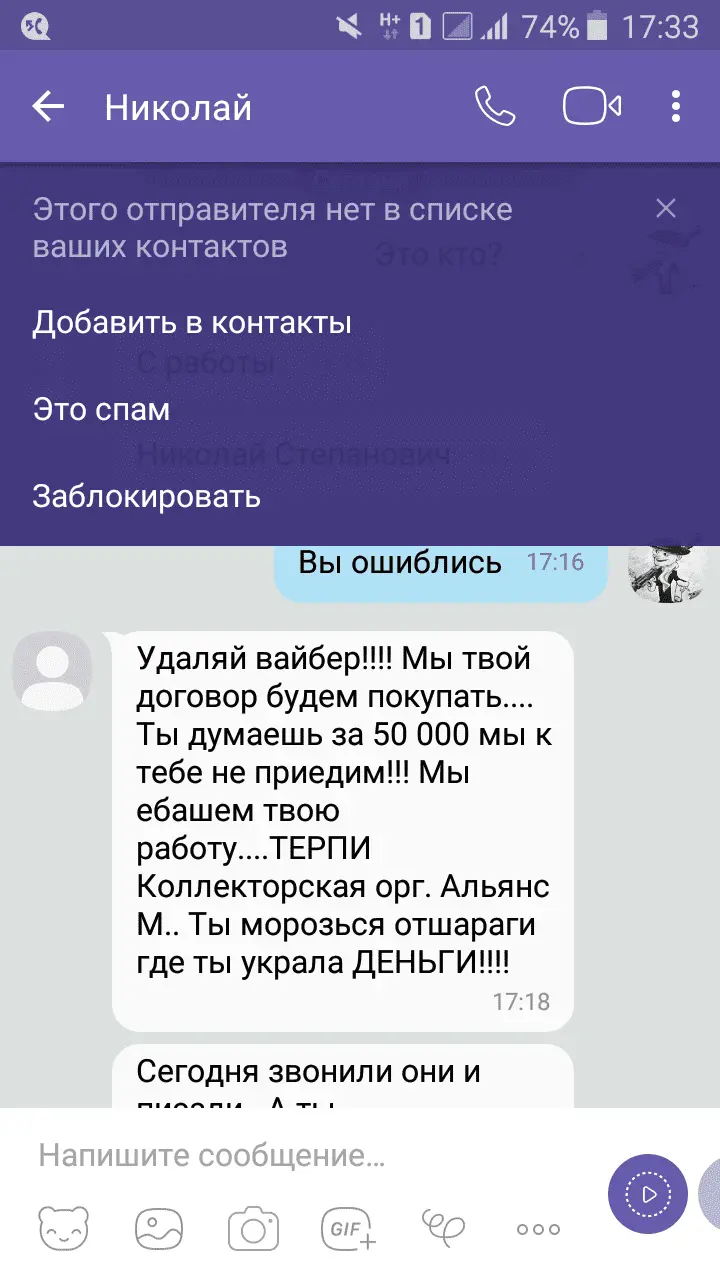Screen dimensions: 720x1280
Task: Focus the Напишите сообщение input field
Action: 300,1157
